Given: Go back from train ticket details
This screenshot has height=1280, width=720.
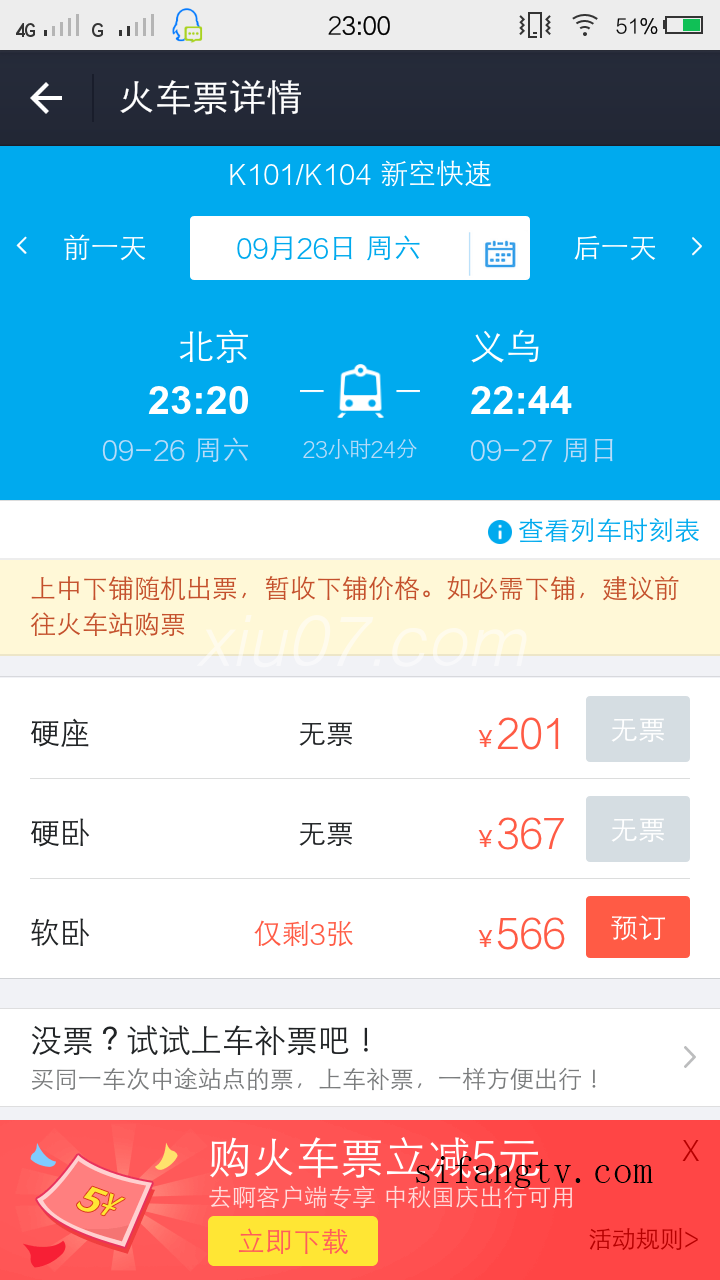Looking at the screenshot, I should (x=46, y=98).
